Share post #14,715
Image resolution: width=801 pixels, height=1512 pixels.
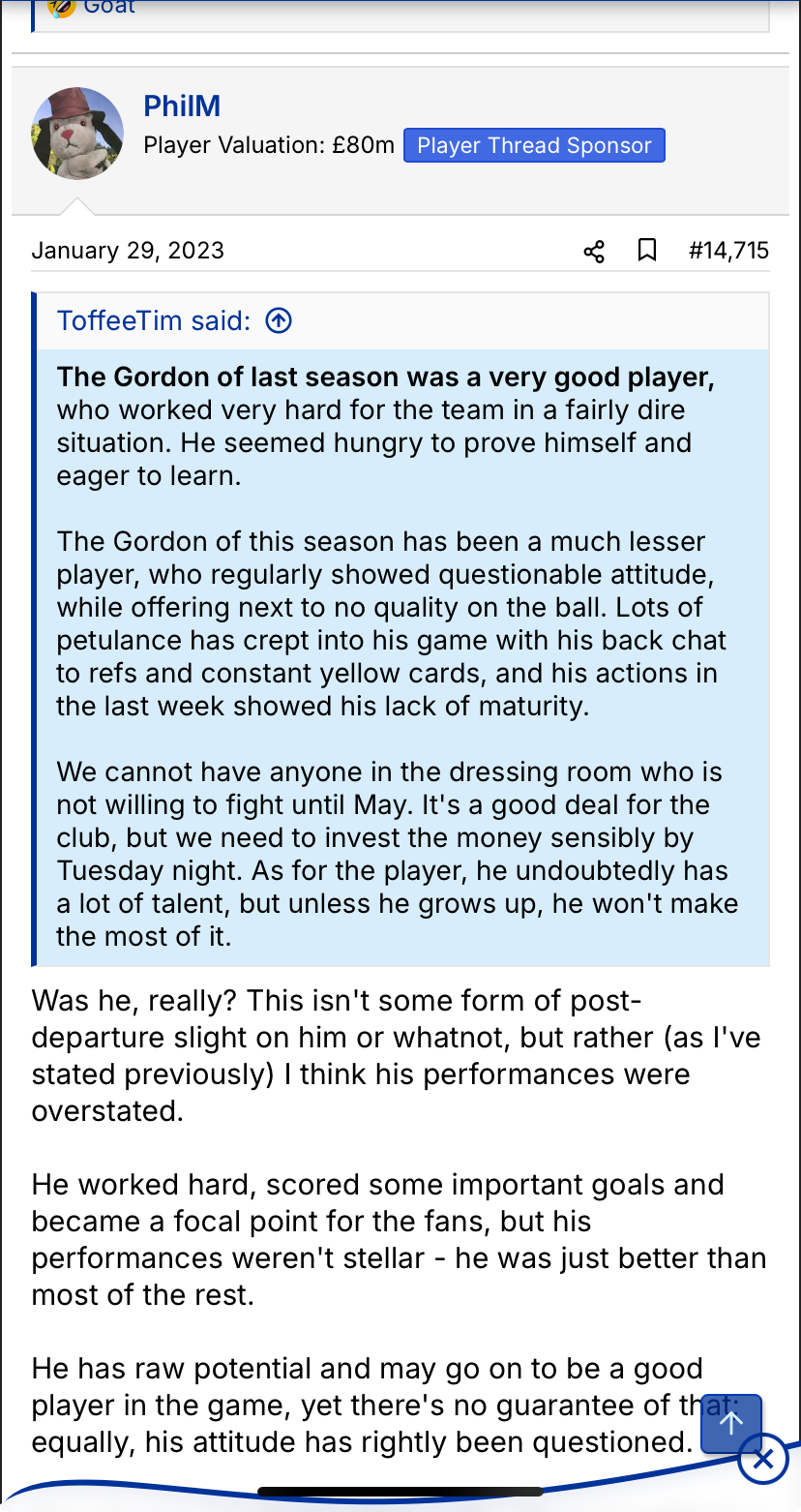point(594,252)
